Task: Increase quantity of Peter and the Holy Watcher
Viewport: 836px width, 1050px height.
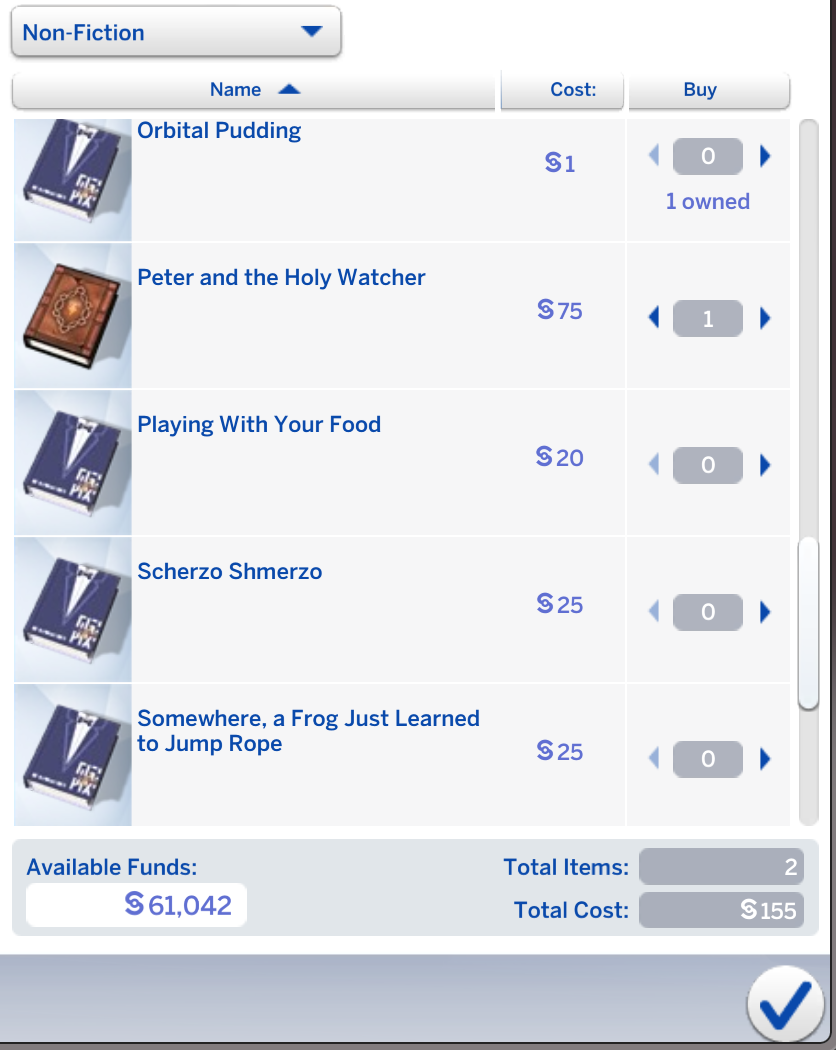Action: (766, 318)
